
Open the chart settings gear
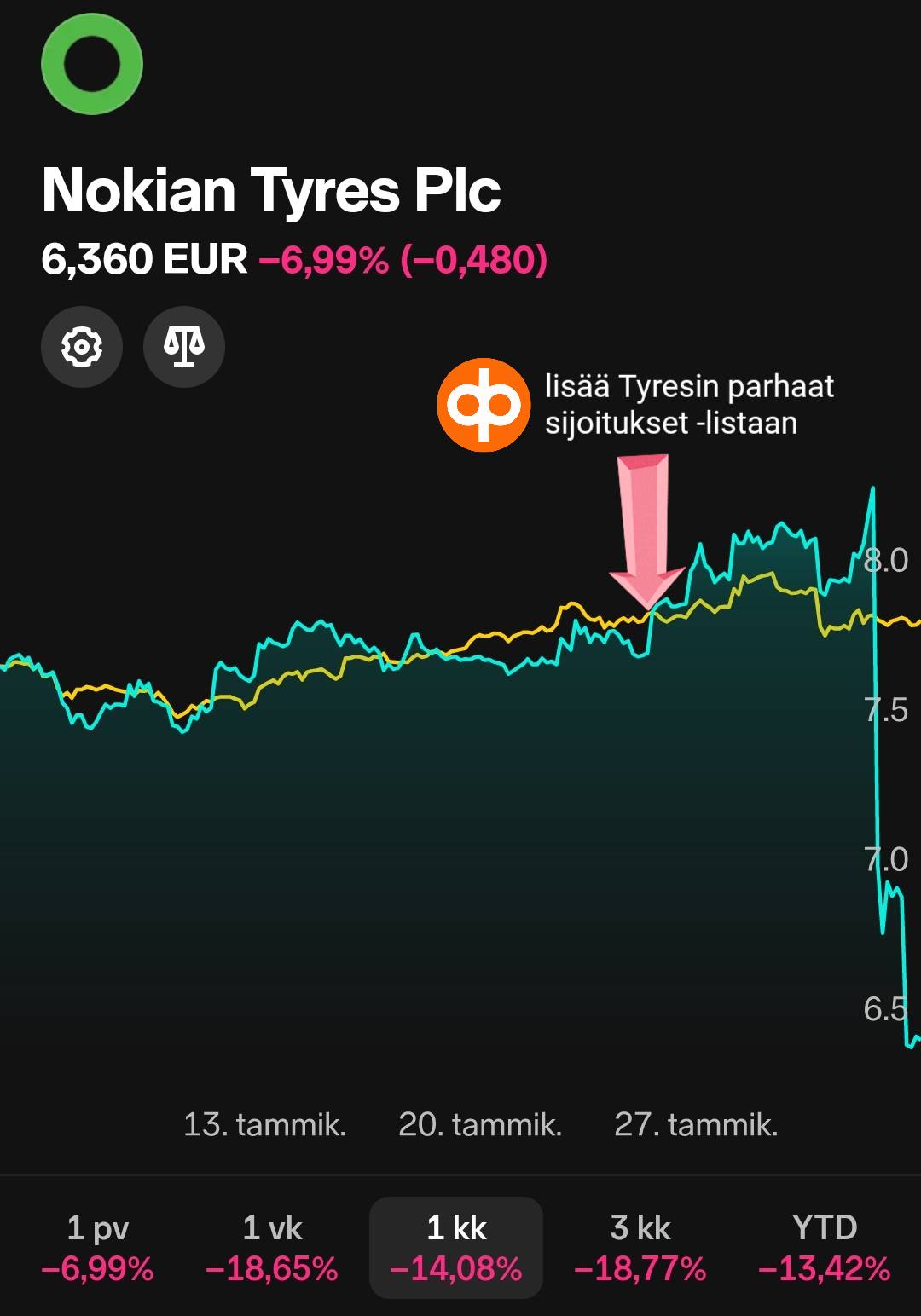(82, 347)
